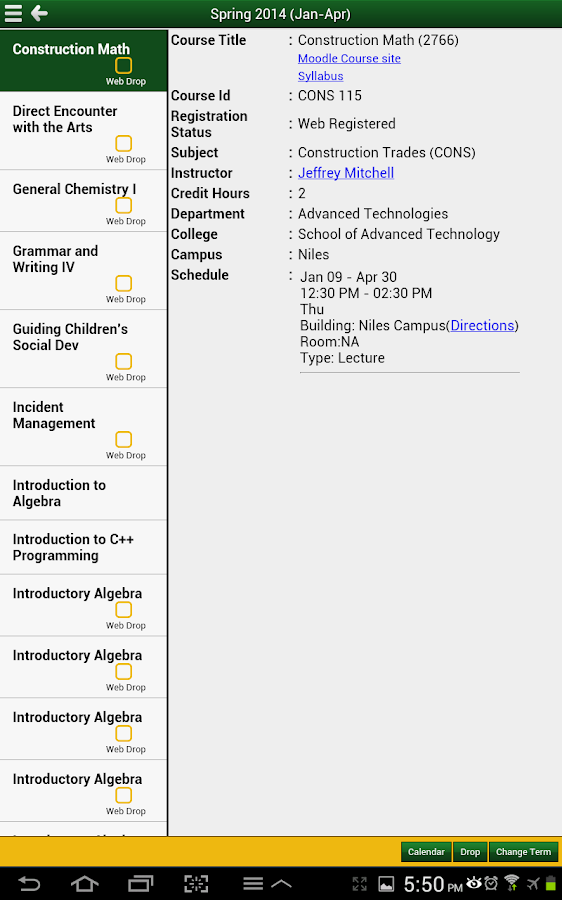The image size is (562, 900).
Task: Open Directions to Niles Campus
Action: [482, 325]
